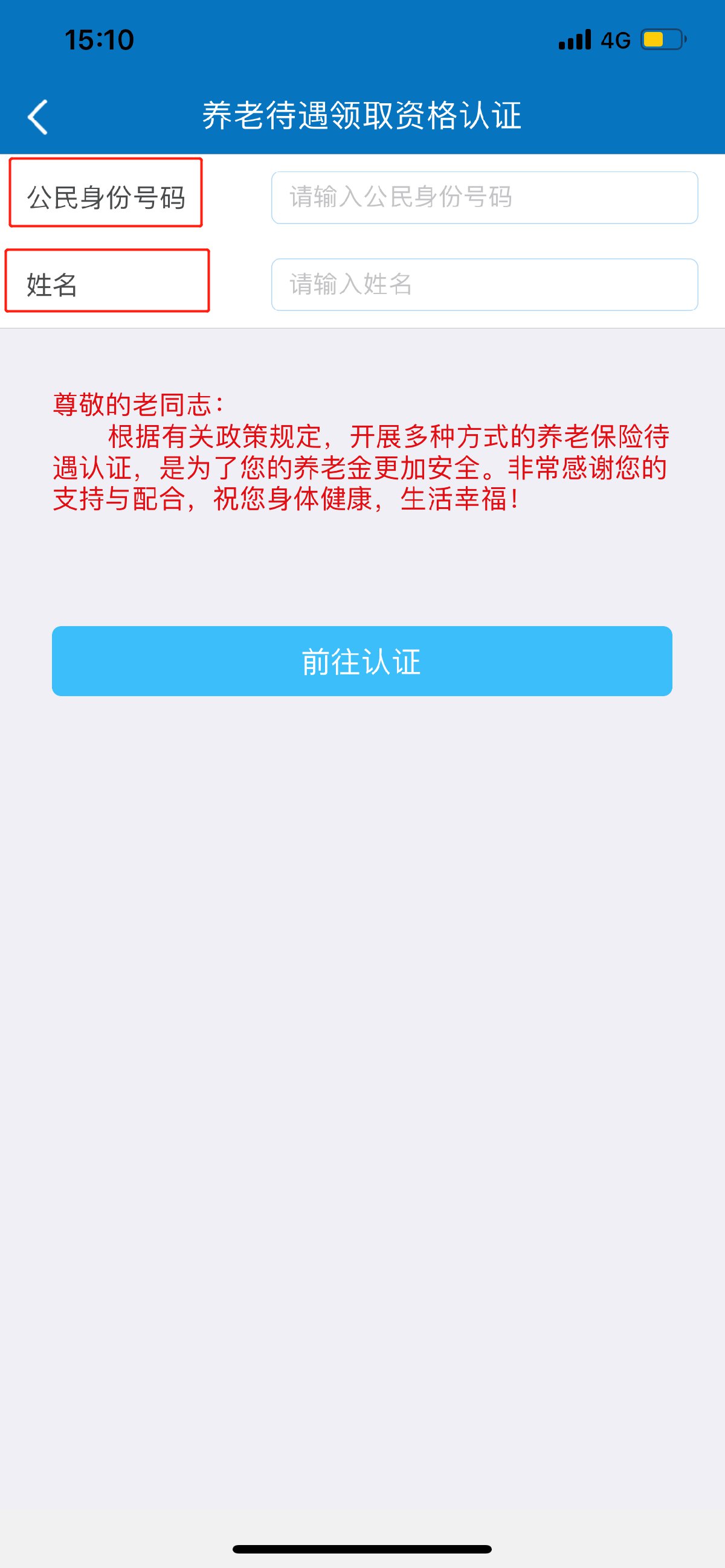
Task: Tap the 请输入姓名 text field
Action: [485, 284]
